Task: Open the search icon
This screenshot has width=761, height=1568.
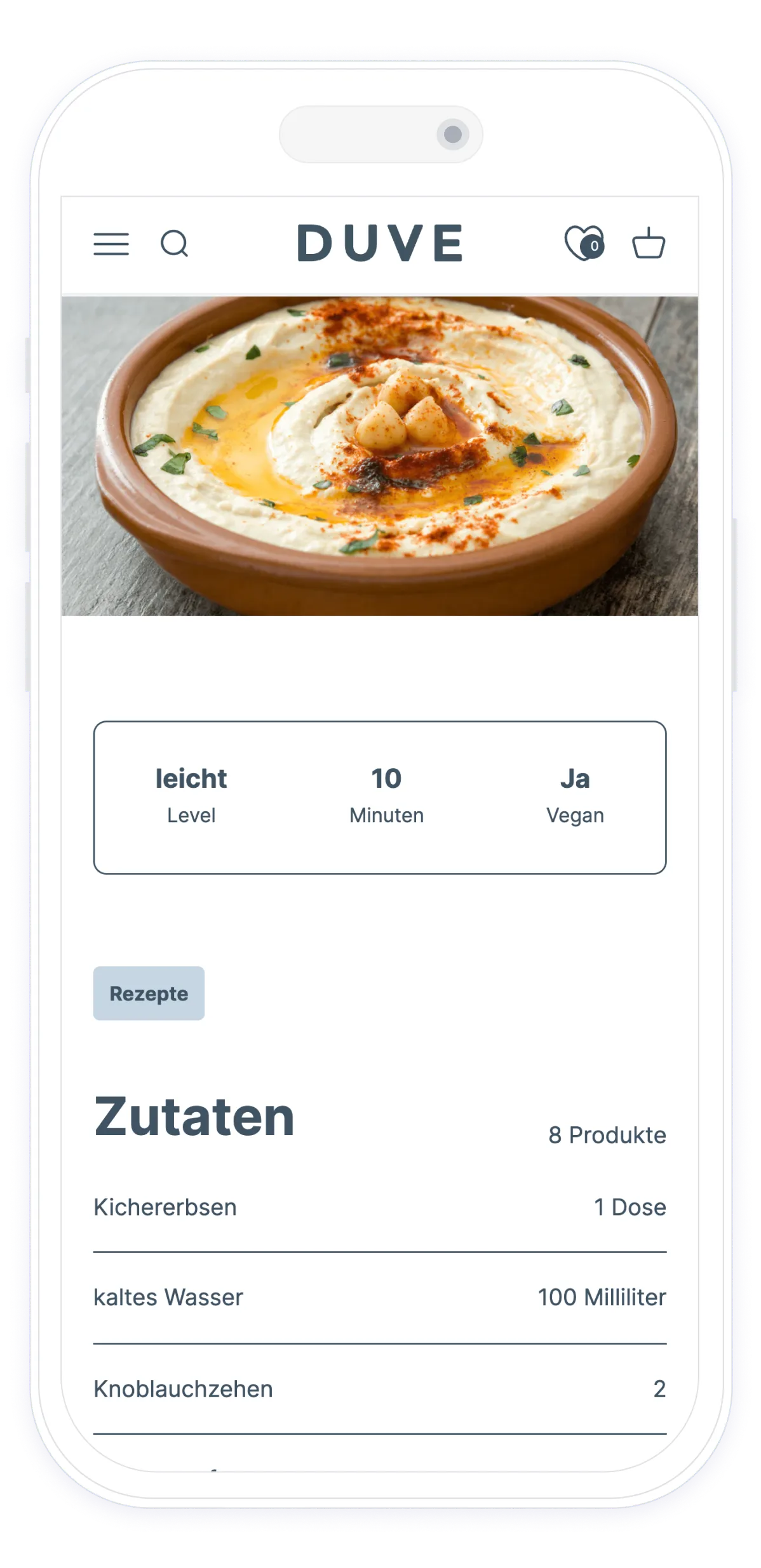Action: click(174, 244)
